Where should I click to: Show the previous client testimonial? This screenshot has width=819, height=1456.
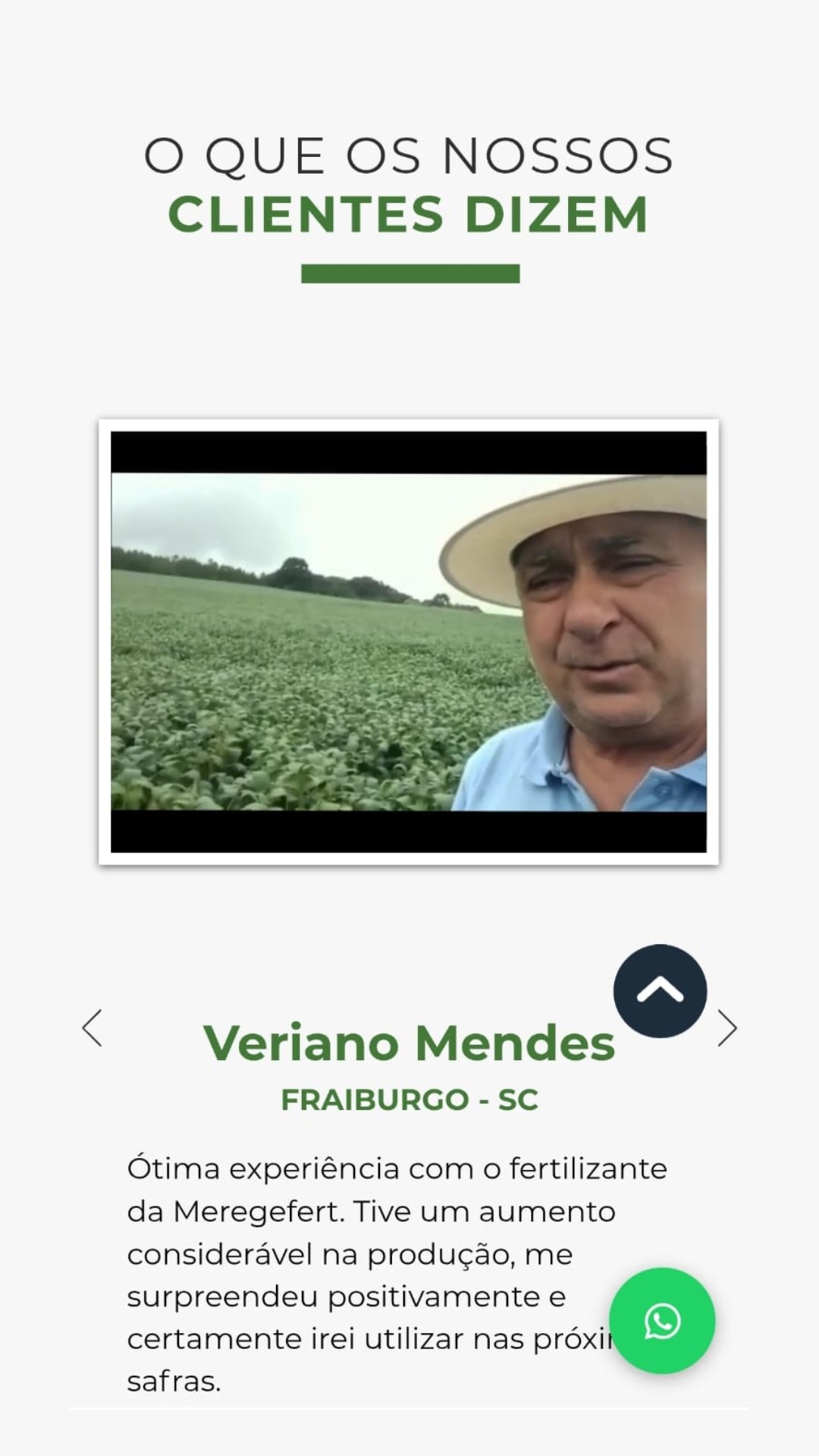[x=93, y=1028]
